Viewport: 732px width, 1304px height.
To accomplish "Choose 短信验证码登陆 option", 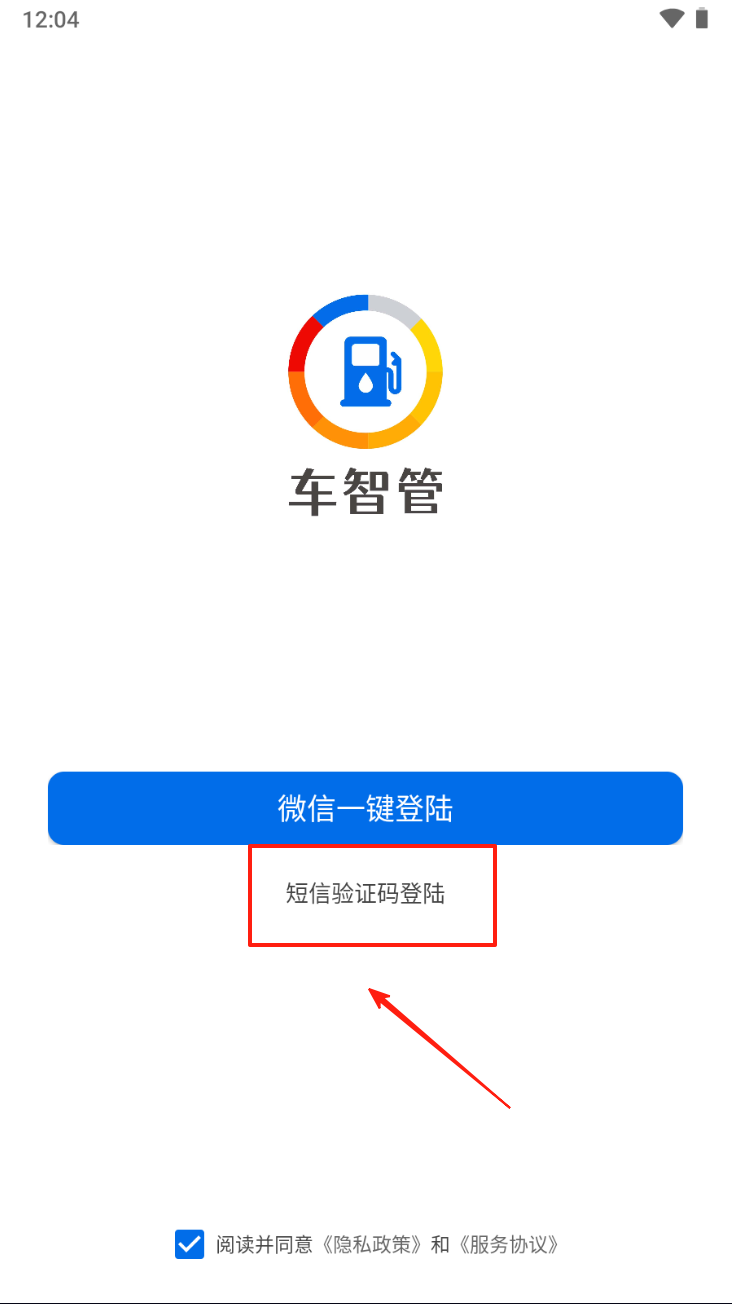I will [x=365, y=894].
